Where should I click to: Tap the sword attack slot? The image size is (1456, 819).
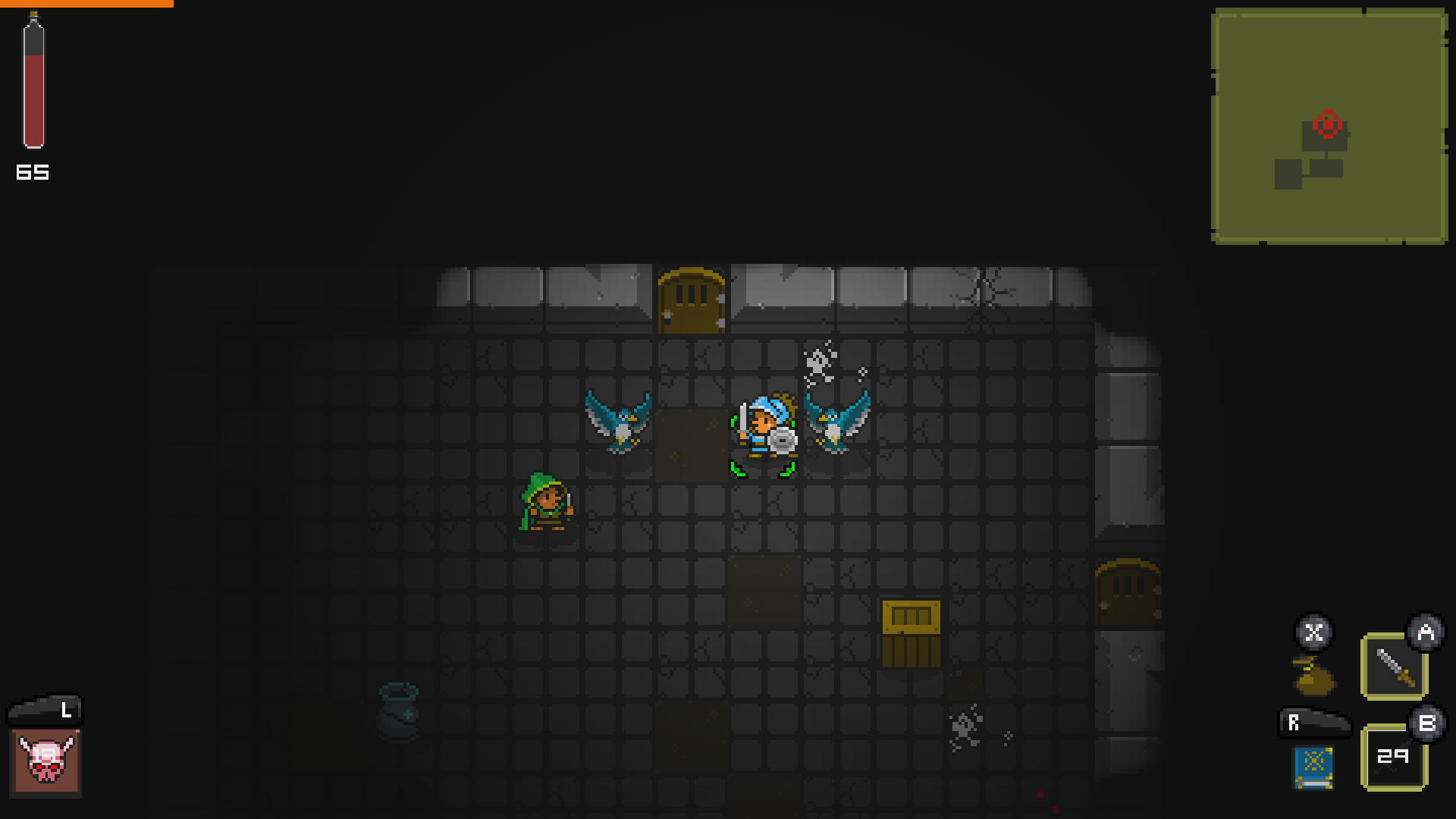[1394, 667]
